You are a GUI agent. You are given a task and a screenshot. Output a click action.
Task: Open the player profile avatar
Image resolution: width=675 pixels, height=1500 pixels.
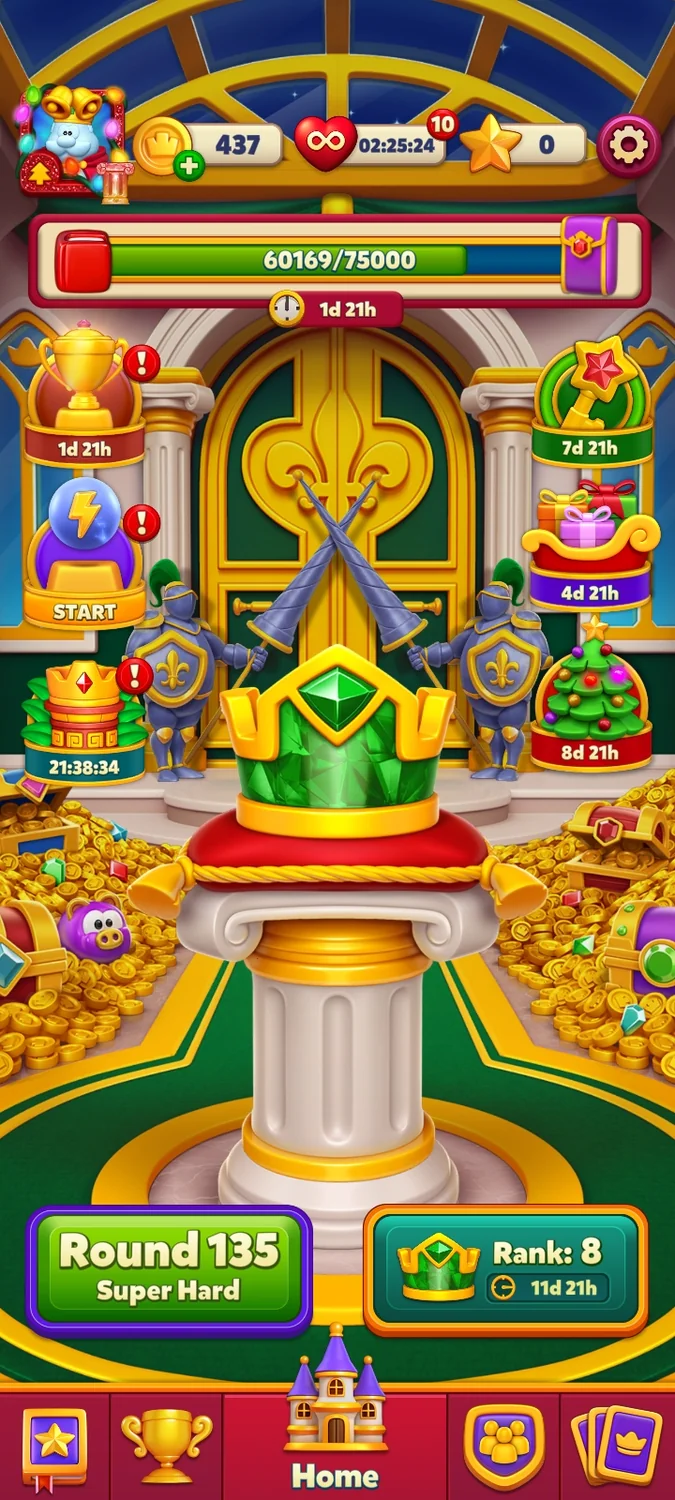coord(72,140)
